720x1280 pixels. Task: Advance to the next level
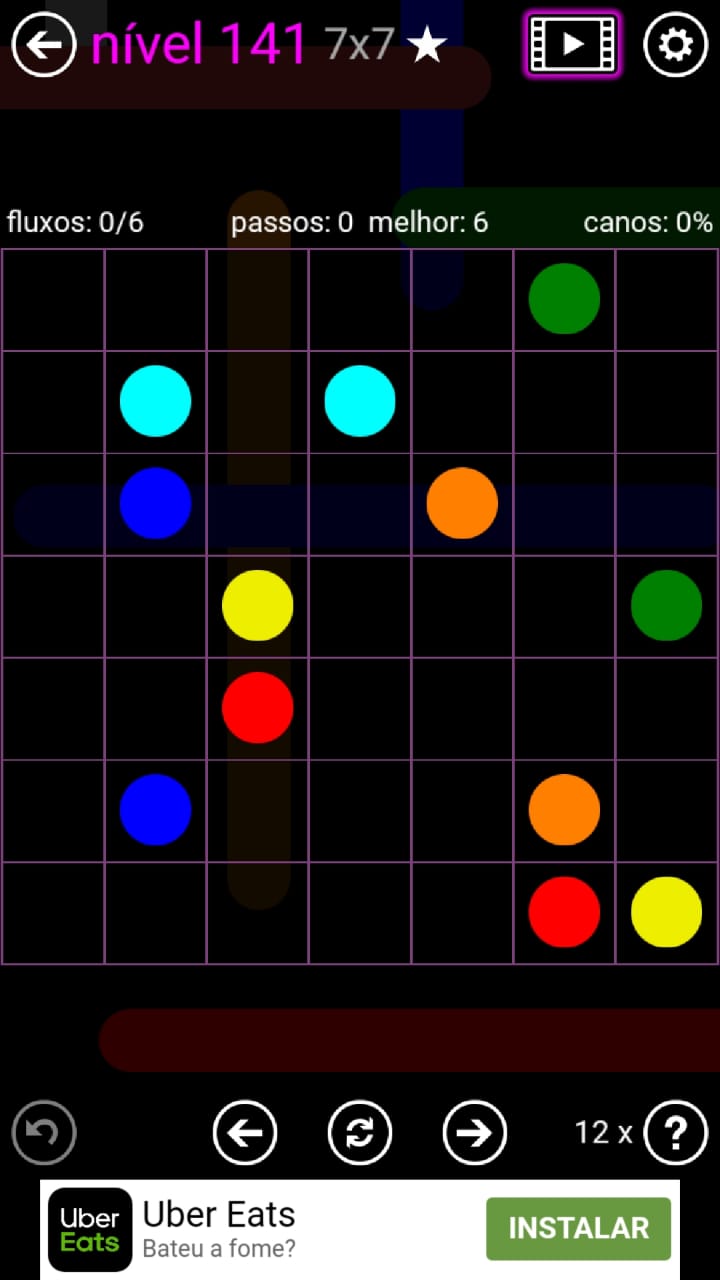tap(475, 1133)
